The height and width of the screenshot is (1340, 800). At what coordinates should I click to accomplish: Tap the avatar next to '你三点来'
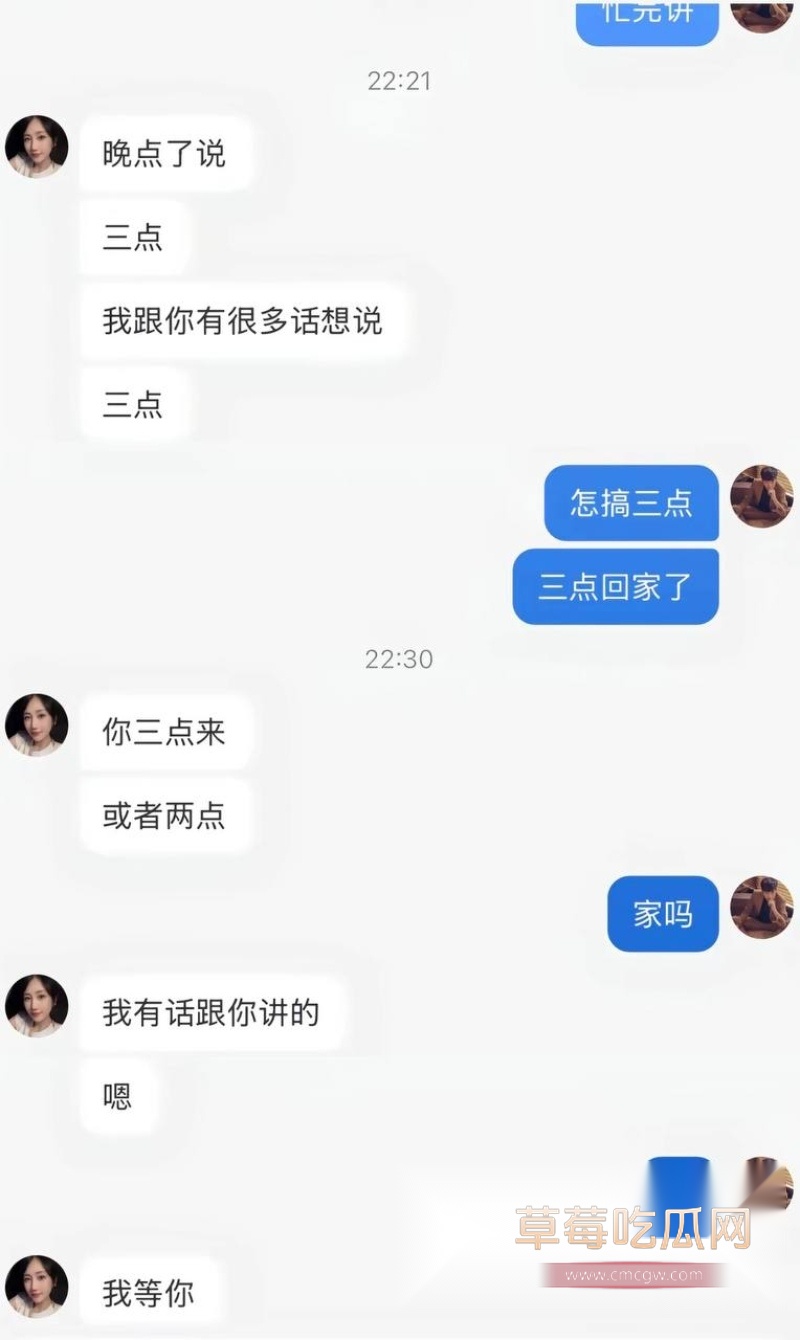pyautogui.click(x=37, y=725)
